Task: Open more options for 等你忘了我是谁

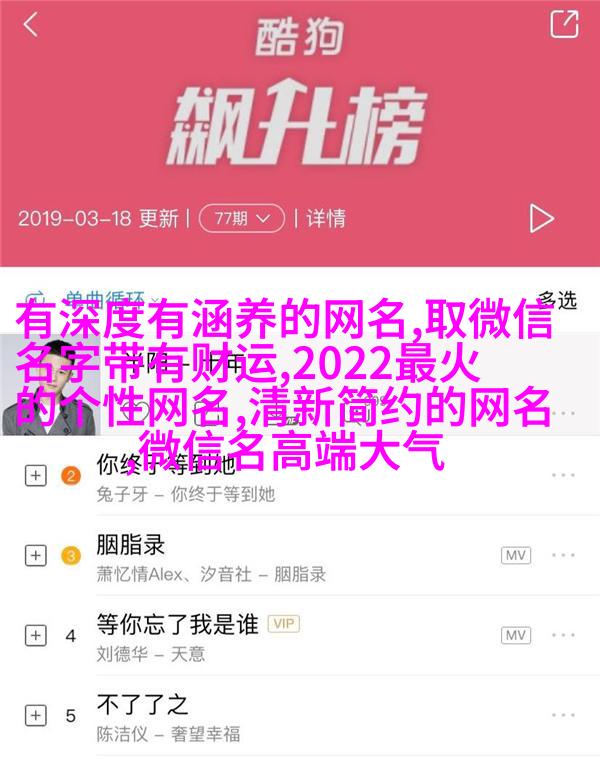Action: (563, 635)
